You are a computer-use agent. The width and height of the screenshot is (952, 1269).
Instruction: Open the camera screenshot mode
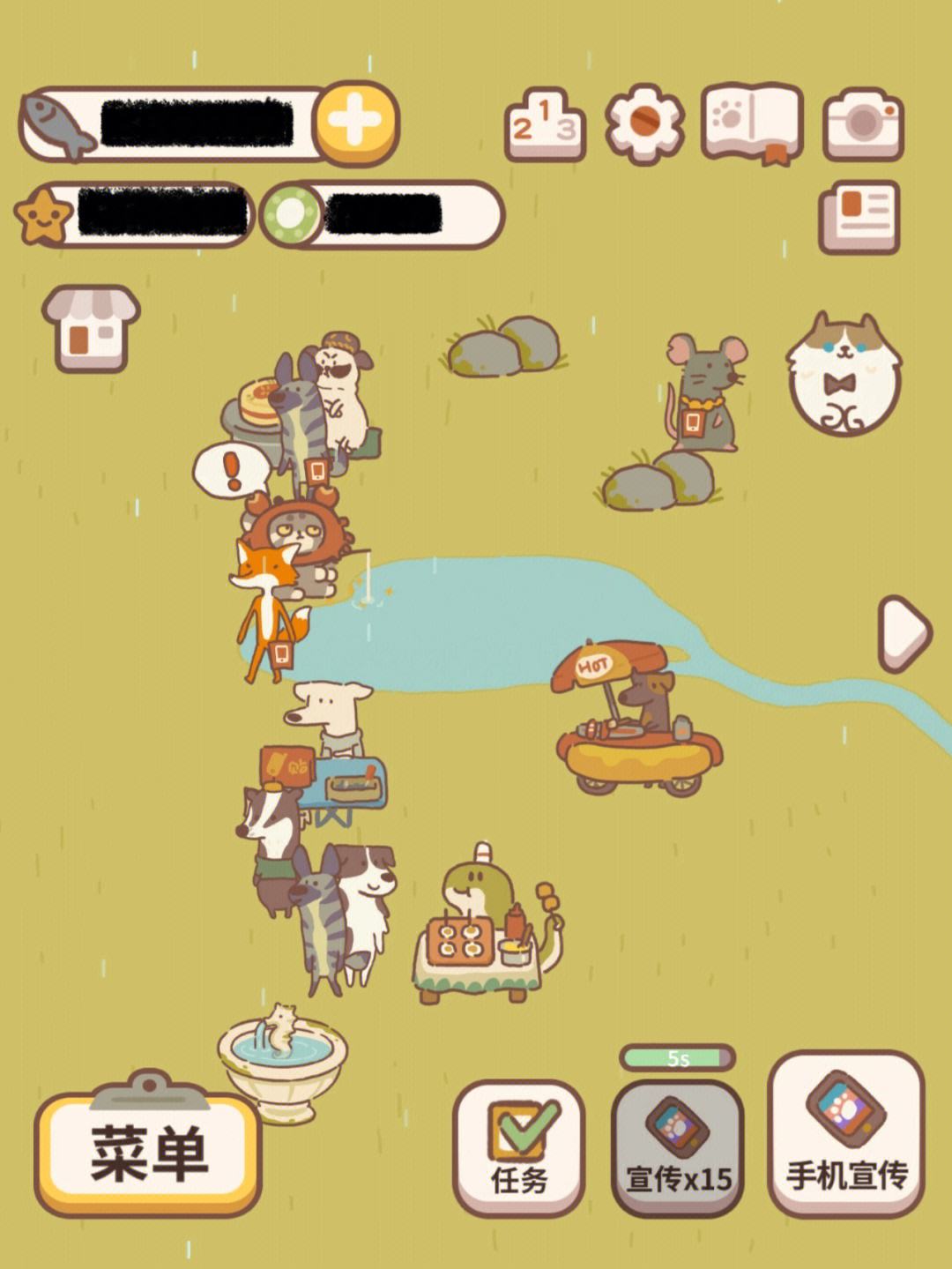pyautogui.click(x=863, y=124)
